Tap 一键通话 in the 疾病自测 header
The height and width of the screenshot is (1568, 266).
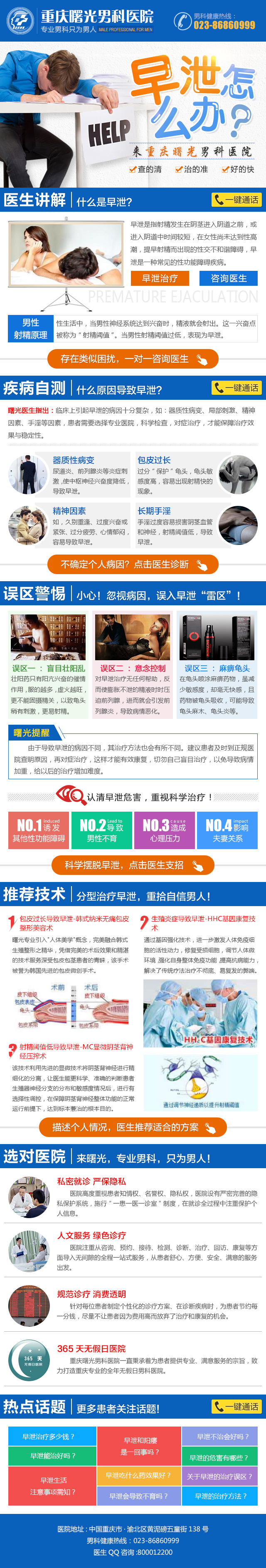[236, 388]
